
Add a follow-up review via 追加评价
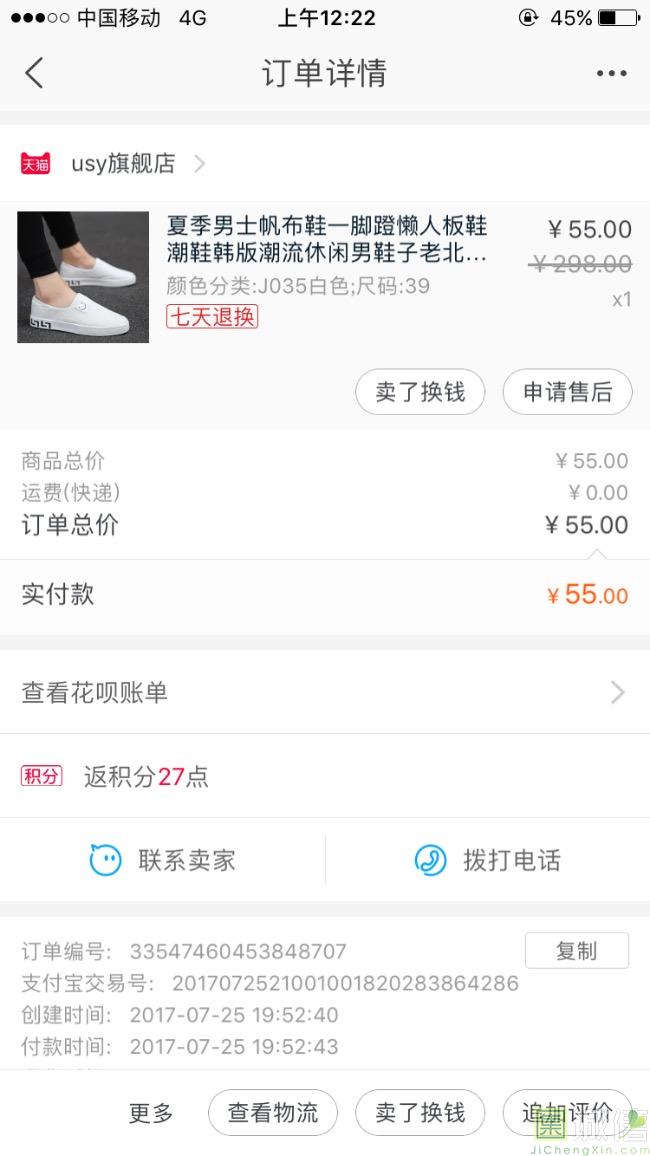click(567, 1113)
